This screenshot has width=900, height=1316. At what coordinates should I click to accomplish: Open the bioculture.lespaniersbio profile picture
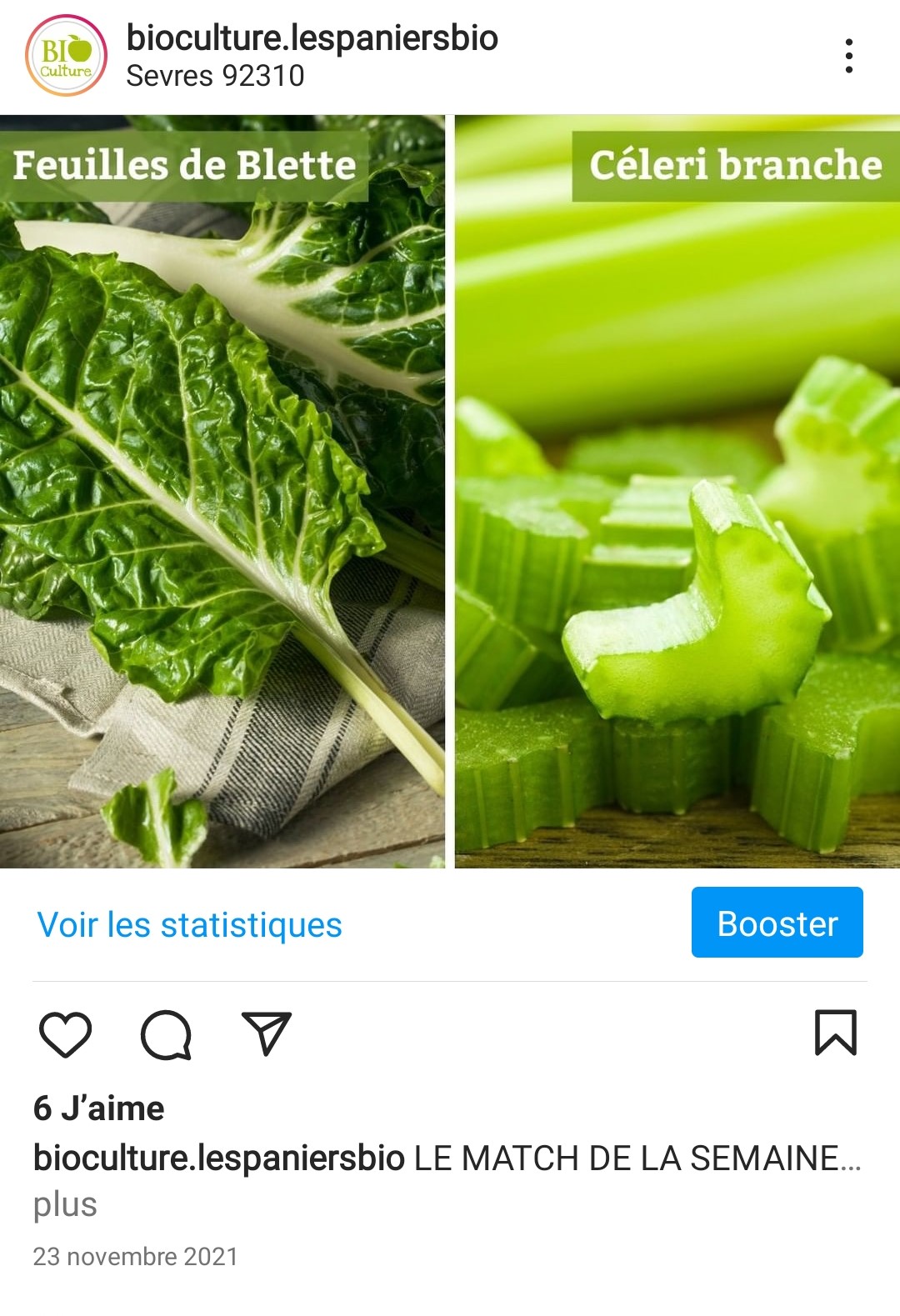pos(67,56)
